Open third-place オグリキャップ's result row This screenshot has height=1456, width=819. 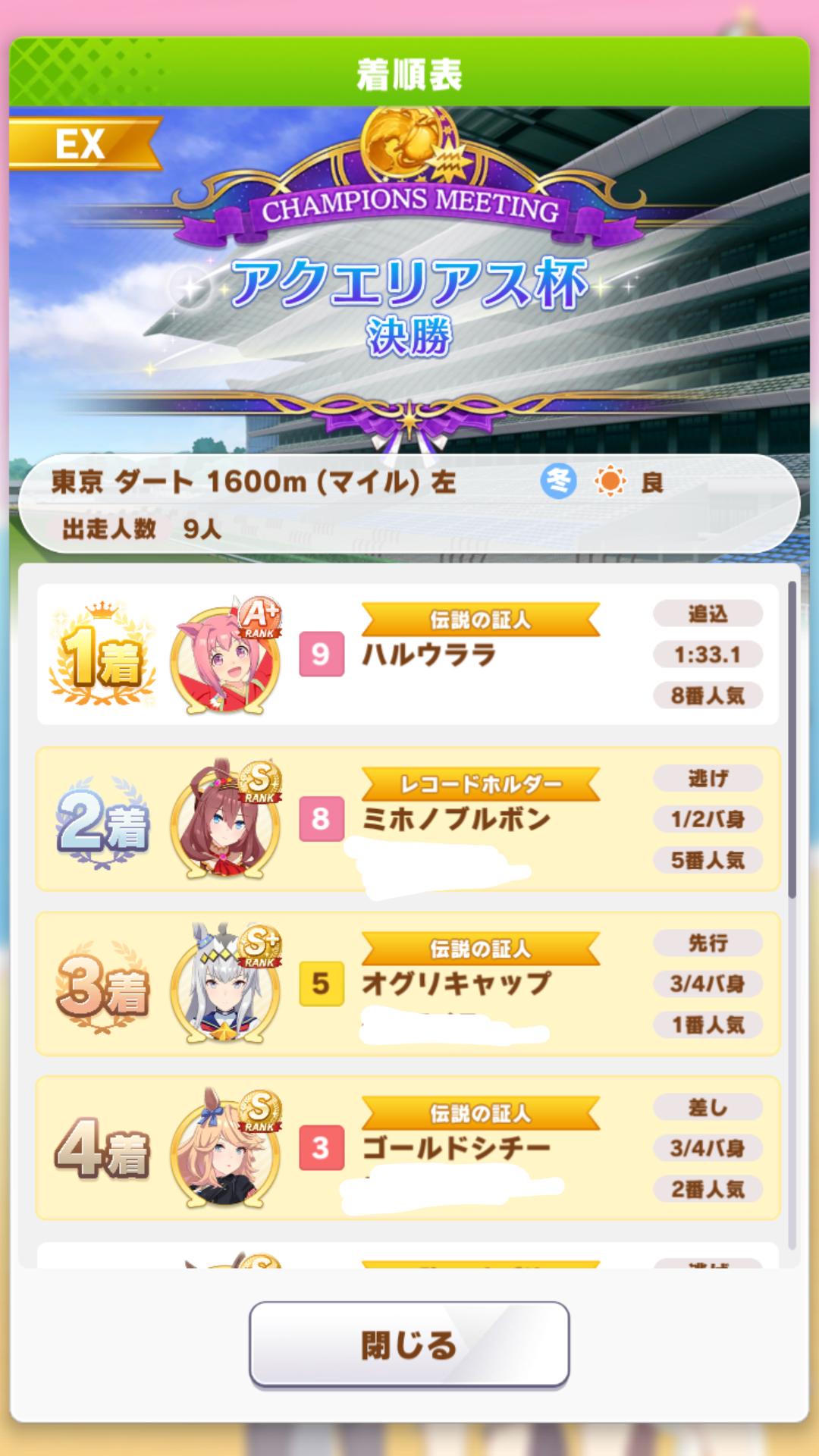(x=408, y=984)
